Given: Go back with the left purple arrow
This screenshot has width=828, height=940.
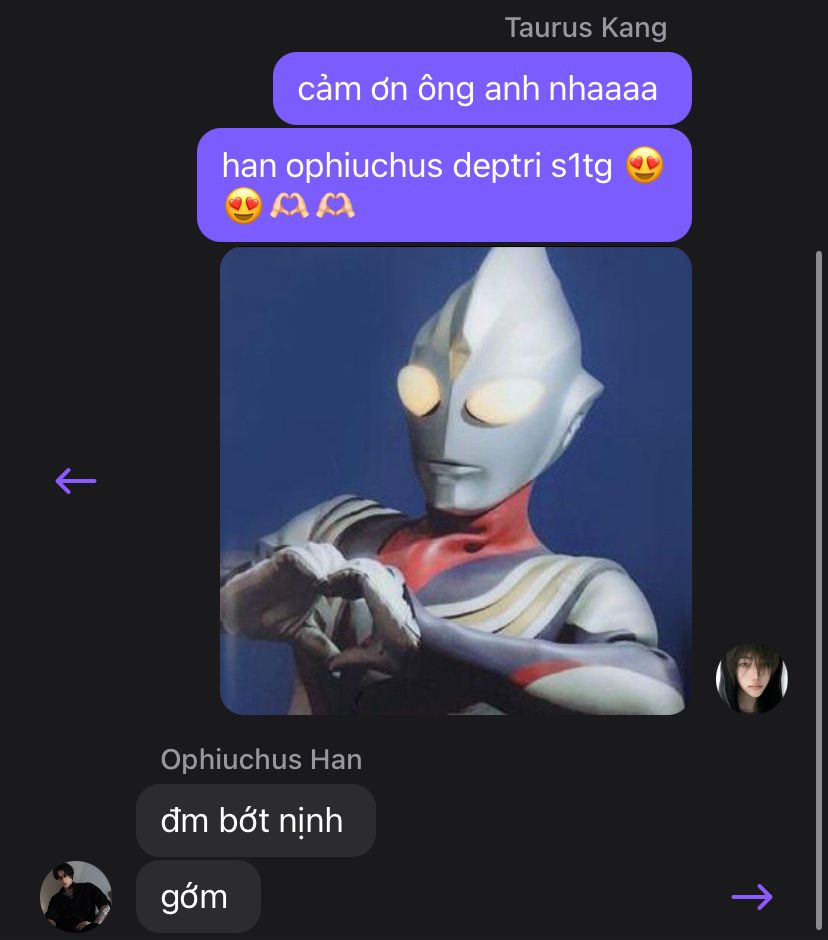Looking at the screenshot, I should pyautogui.click(x=76, y=481).
